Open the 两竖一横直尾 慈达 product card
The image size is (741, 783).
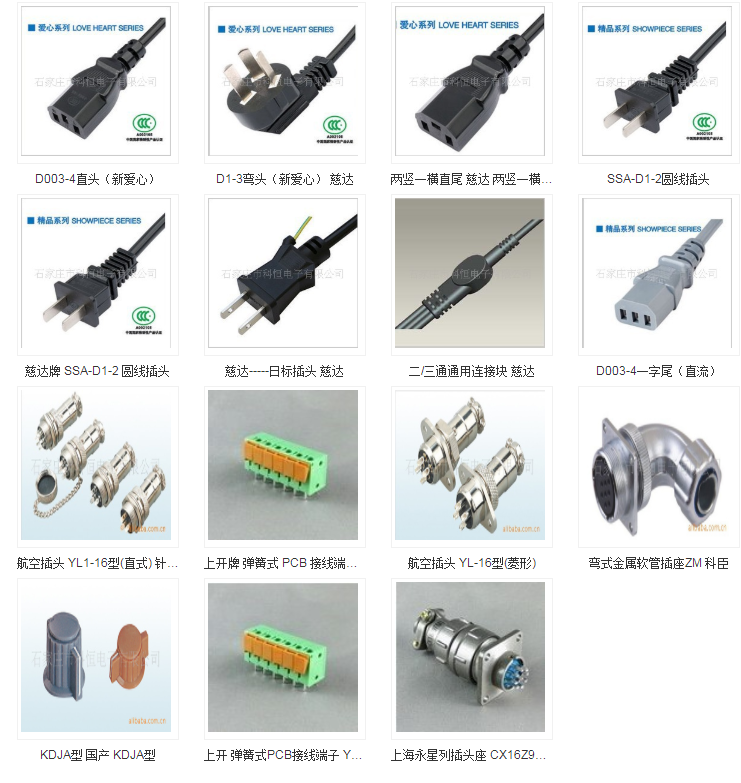[470, 83]
